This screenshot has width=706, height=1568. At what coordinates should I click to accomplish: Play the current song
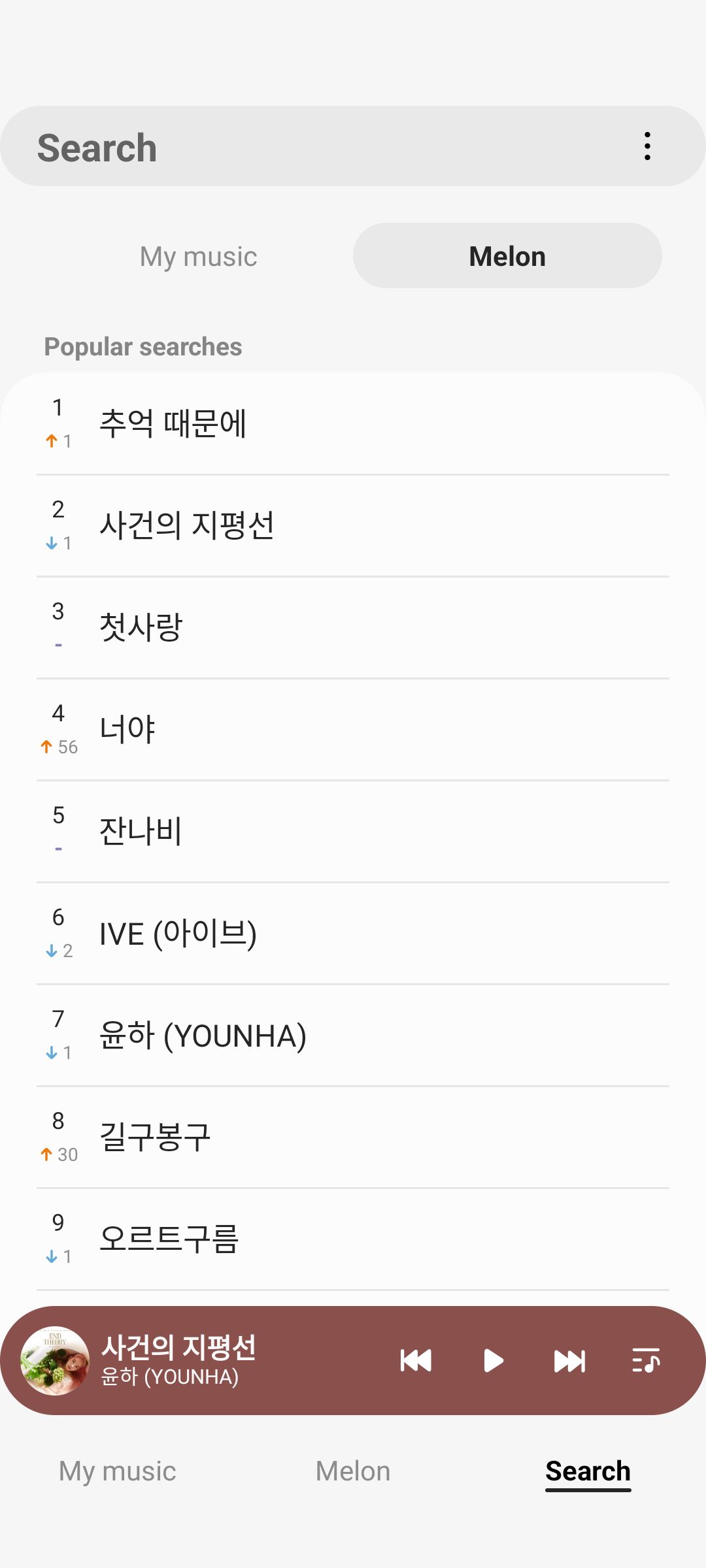click(x=493, y=1361)
